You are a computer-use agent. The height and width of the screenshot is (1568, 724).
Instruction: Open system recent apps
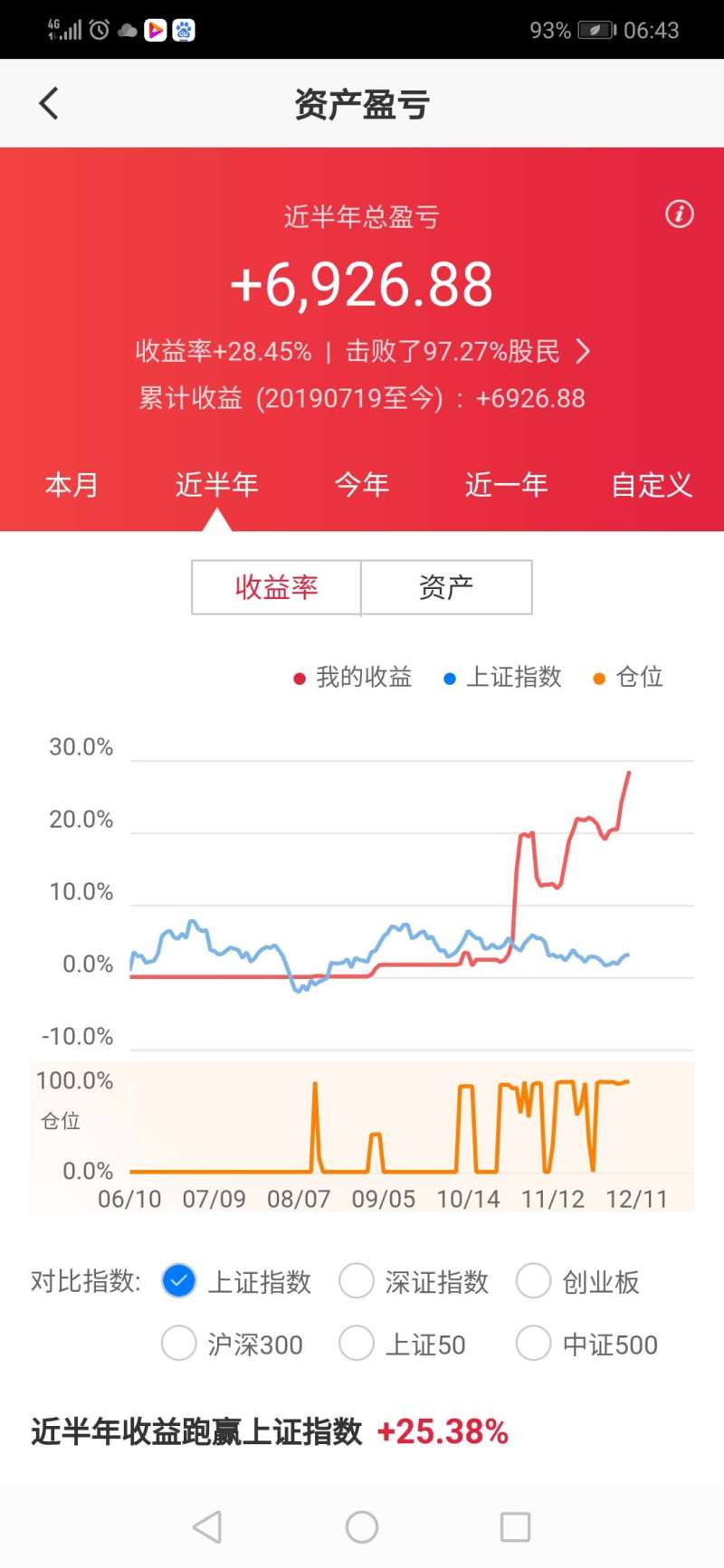pos(515,1527)
